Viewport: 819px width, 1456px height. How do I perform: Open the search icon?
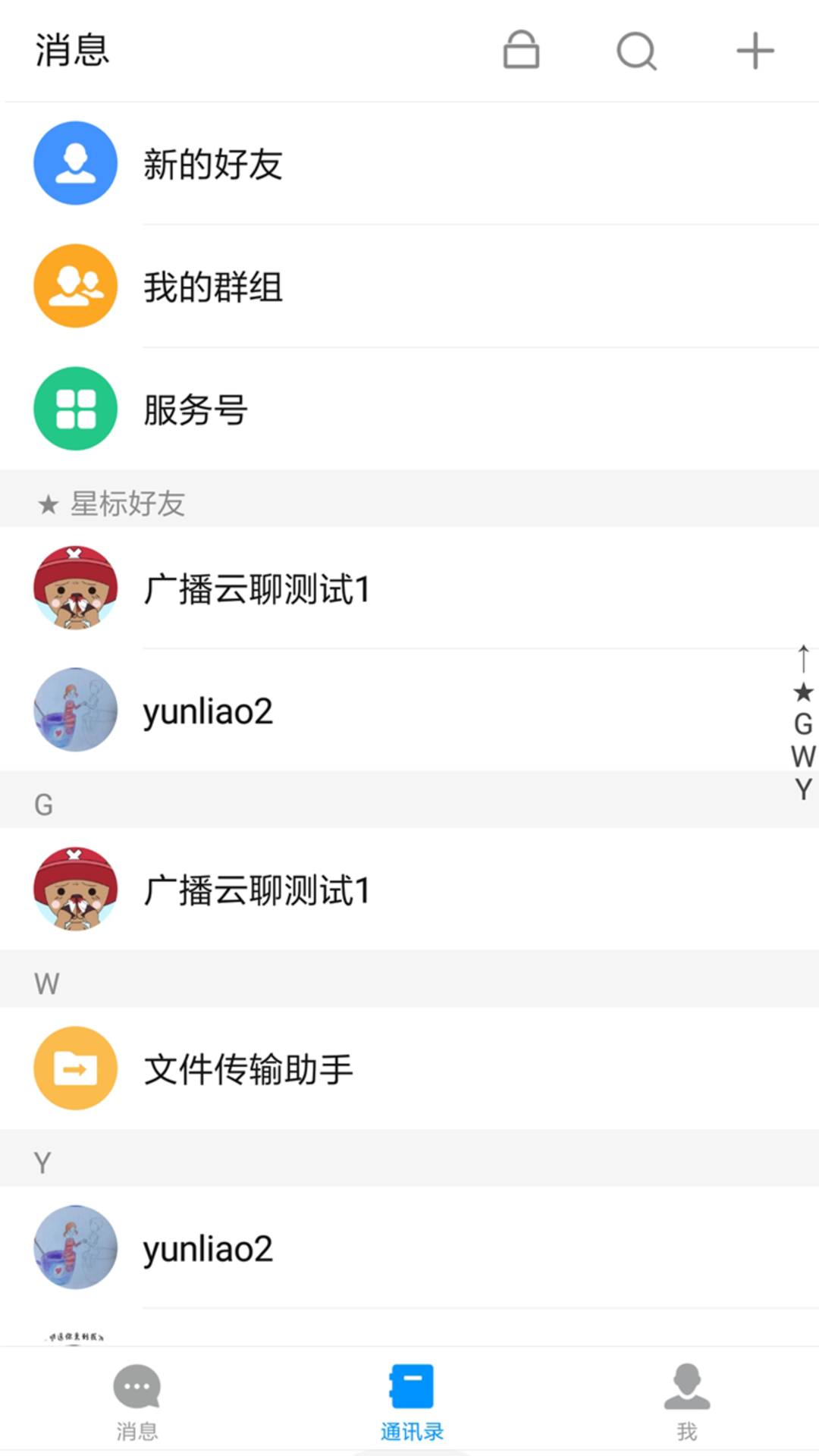pos(635,51)
